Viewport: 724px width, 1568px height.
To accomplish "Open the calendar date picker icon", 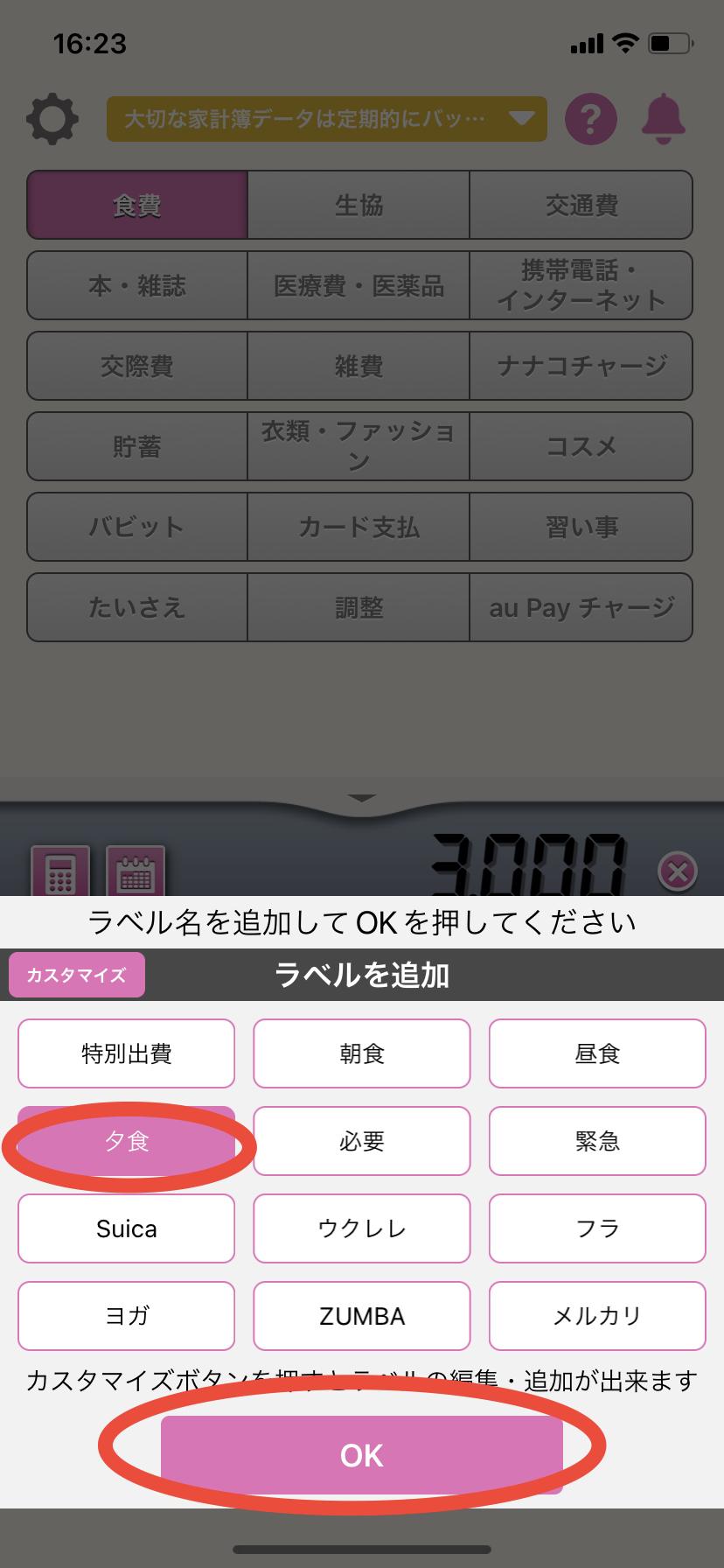I will (136, 871).
